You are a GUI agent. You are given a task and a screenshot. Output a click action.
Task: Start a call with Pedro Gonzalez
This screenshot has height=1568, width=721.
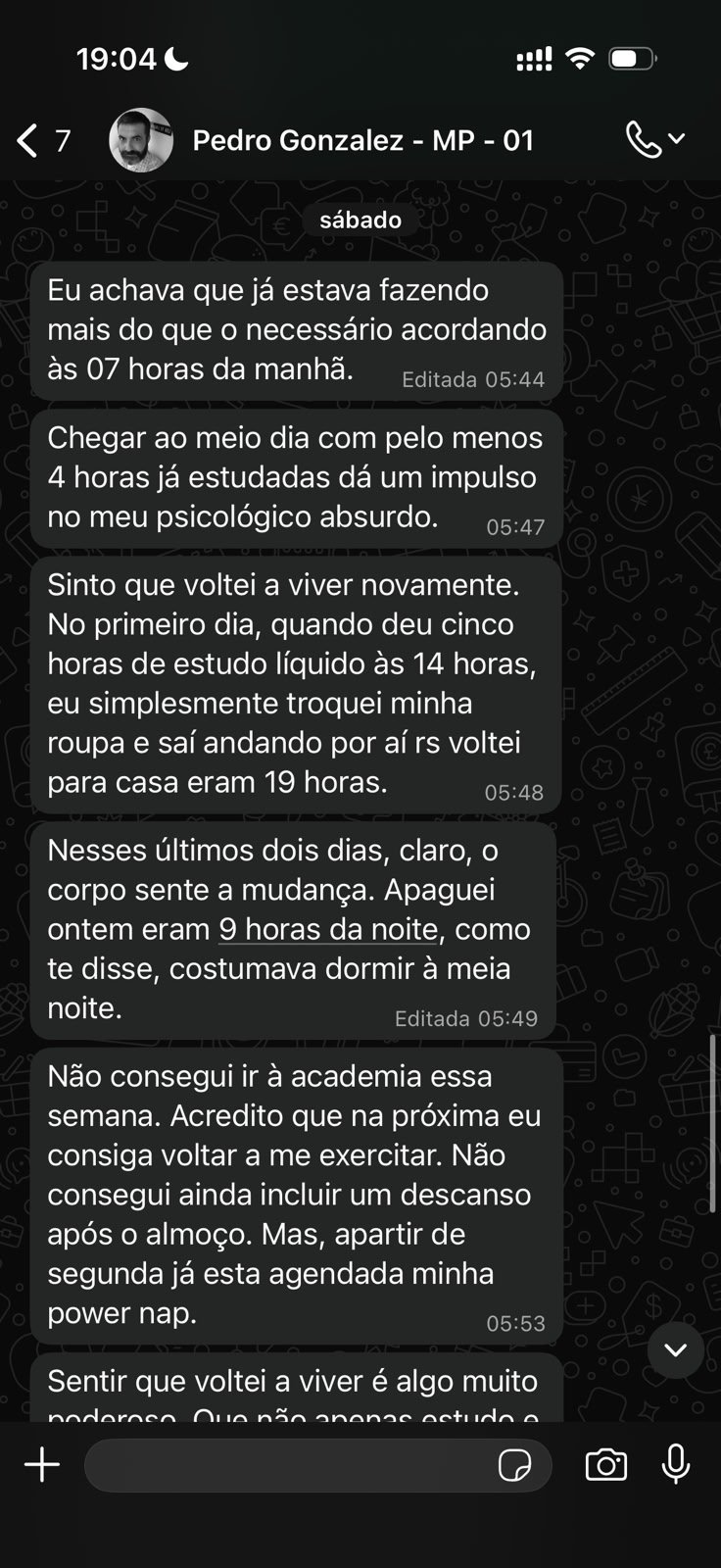click(x=655, y=140)
